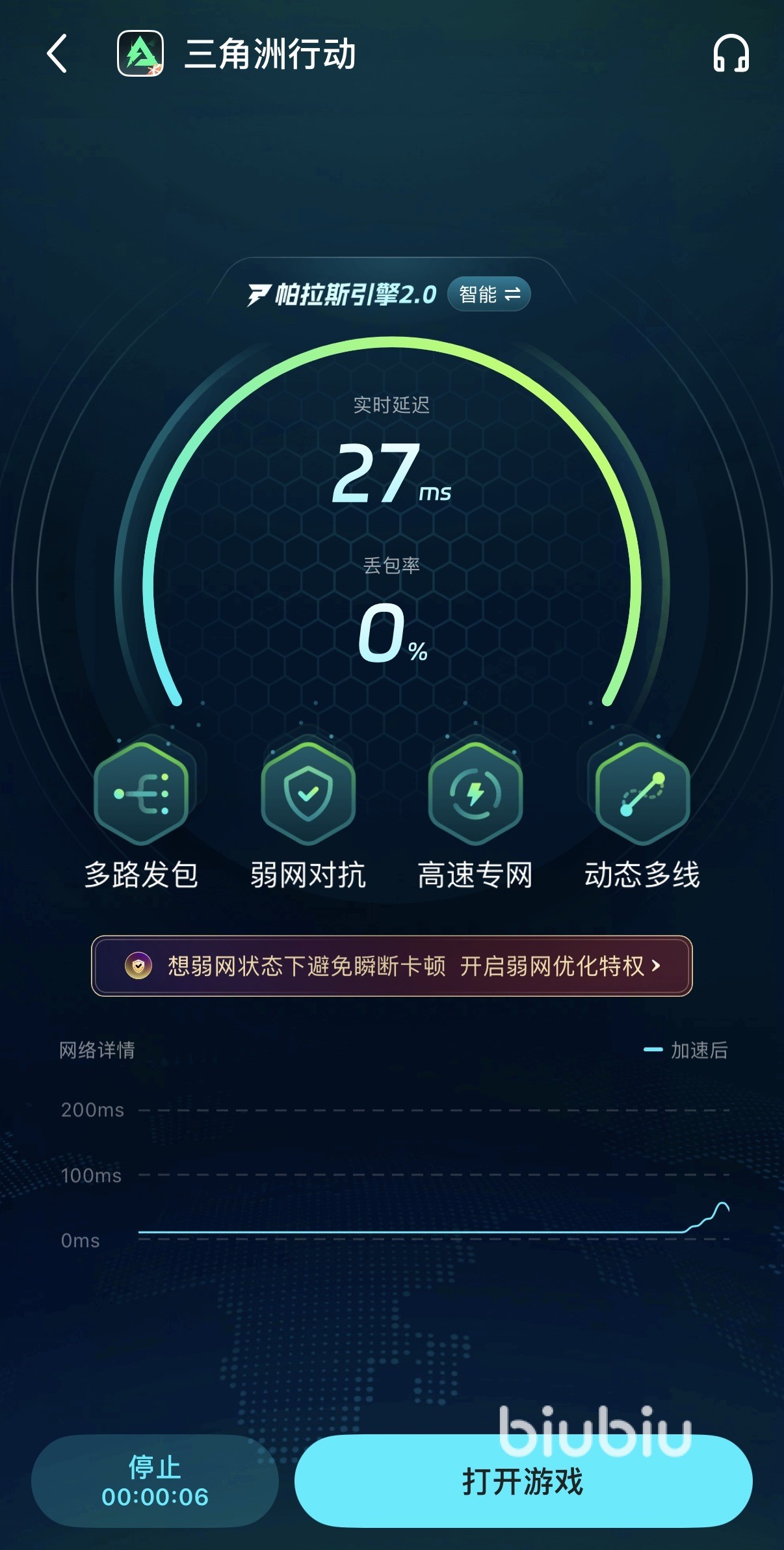This screenshot has width=784, height=1550.
Task: Go back using the top-left arrow
Action: point(57,53)
